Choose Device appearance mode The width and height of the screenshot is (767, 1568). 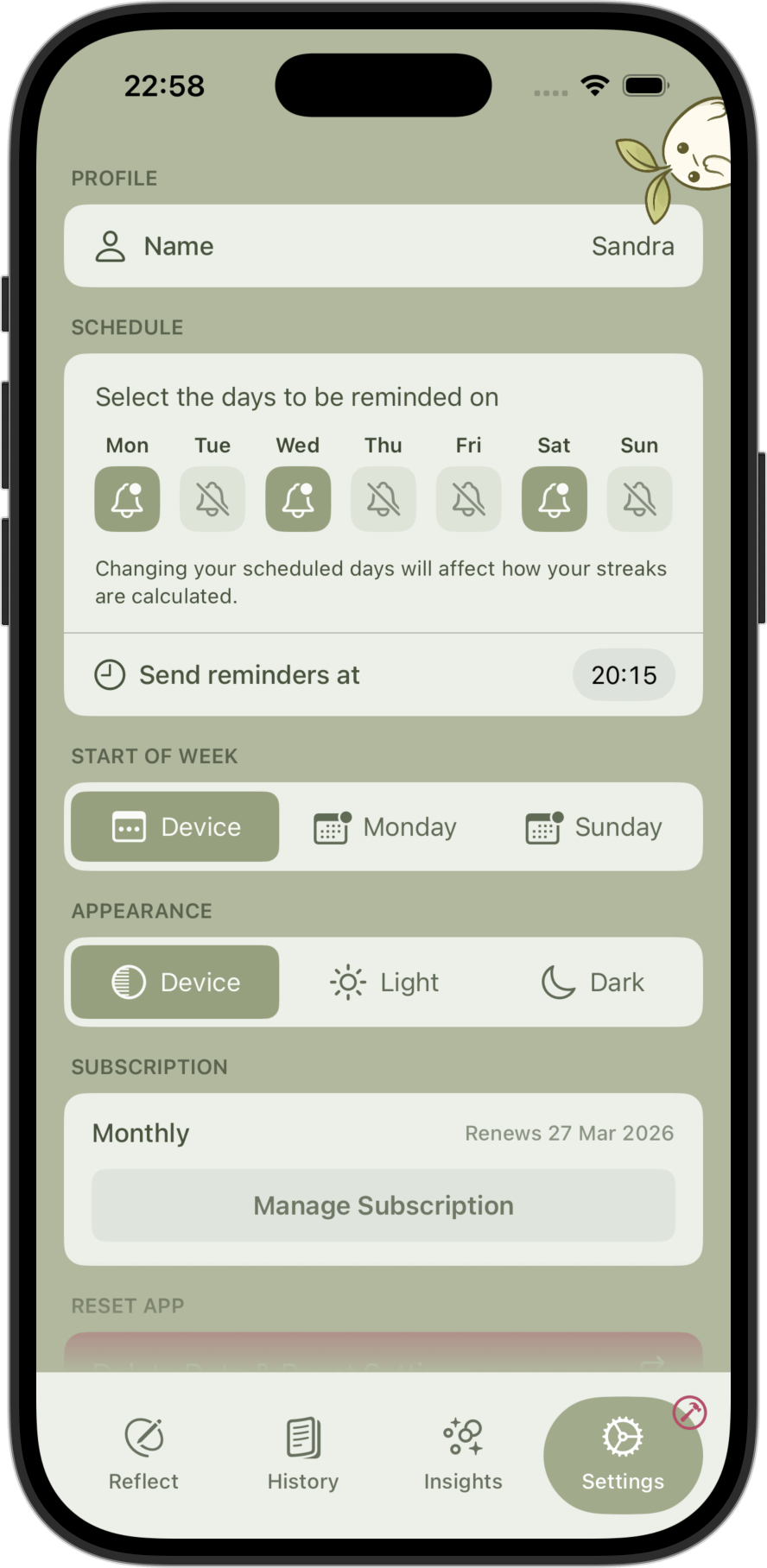[175, 983]
